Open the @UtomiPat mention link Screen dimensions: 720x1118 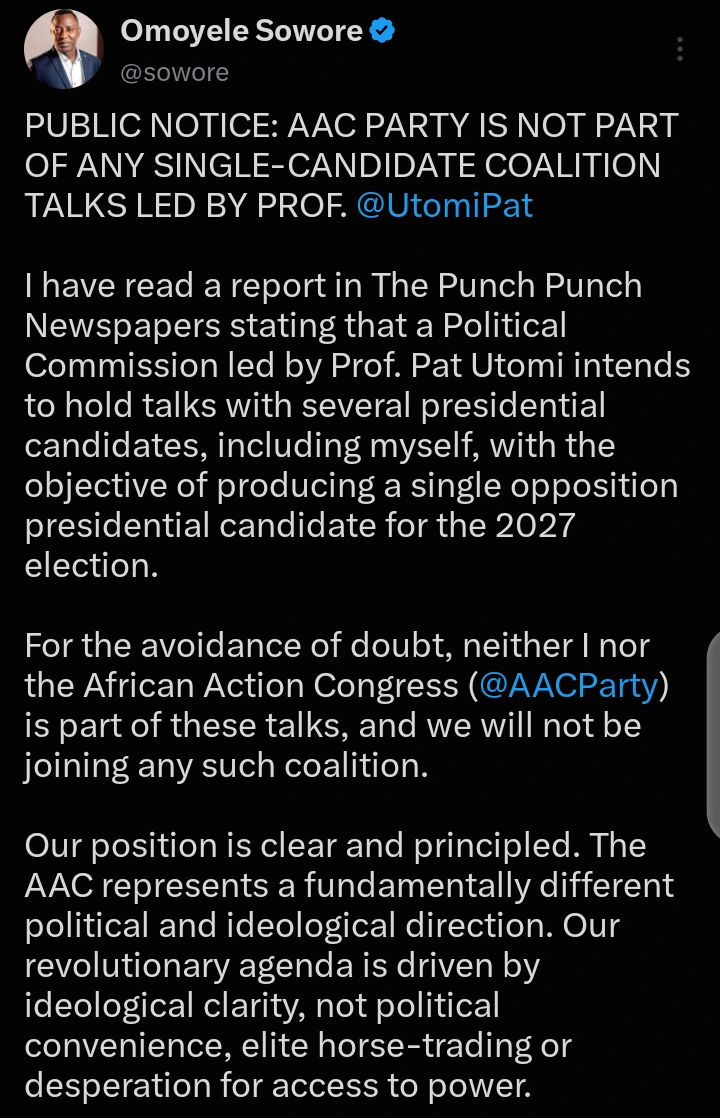(444, 205)
